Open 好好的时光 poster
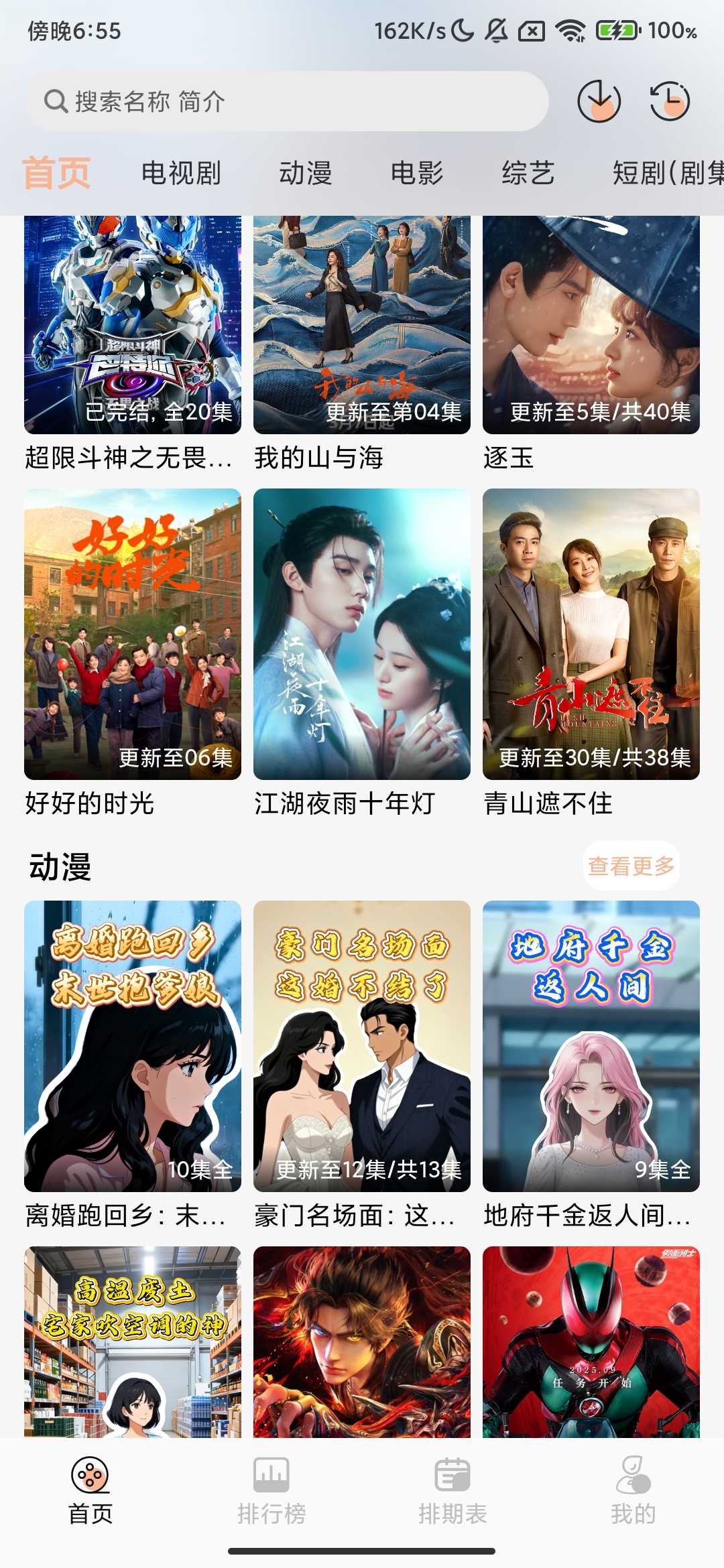 [133, 634]
